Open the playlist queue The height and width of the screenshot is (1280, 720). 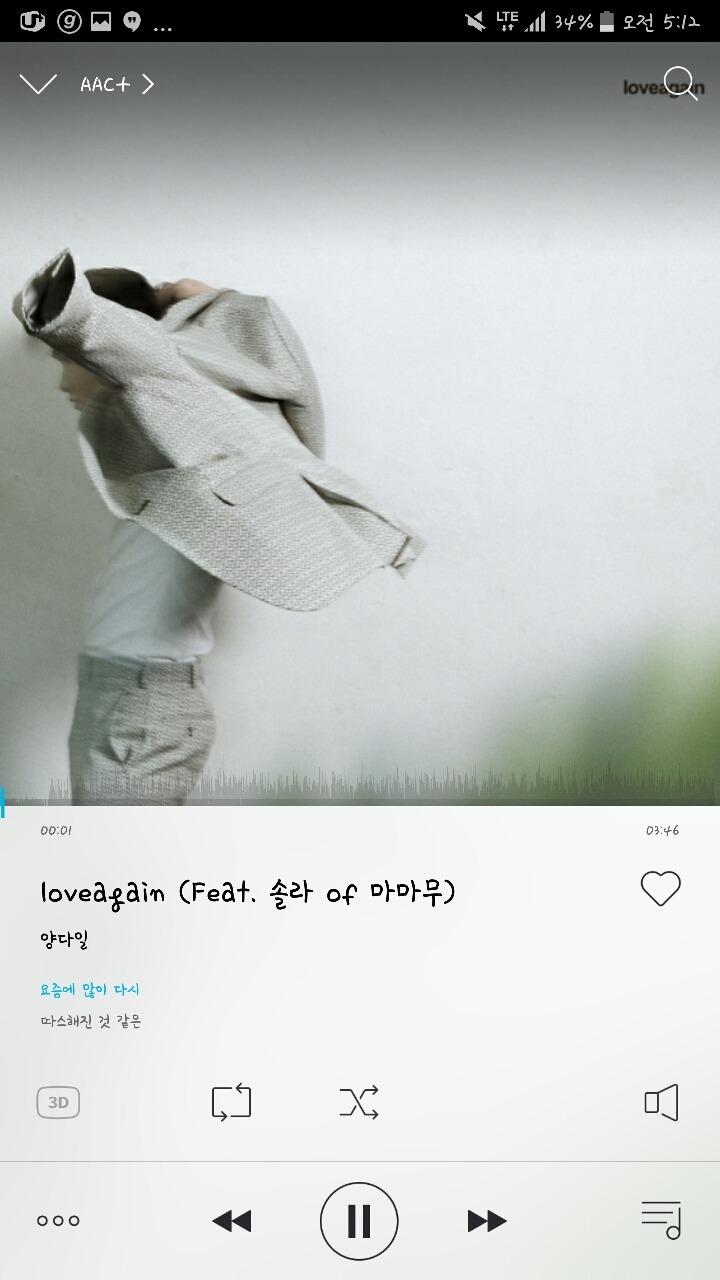[x=661, y=1220]
